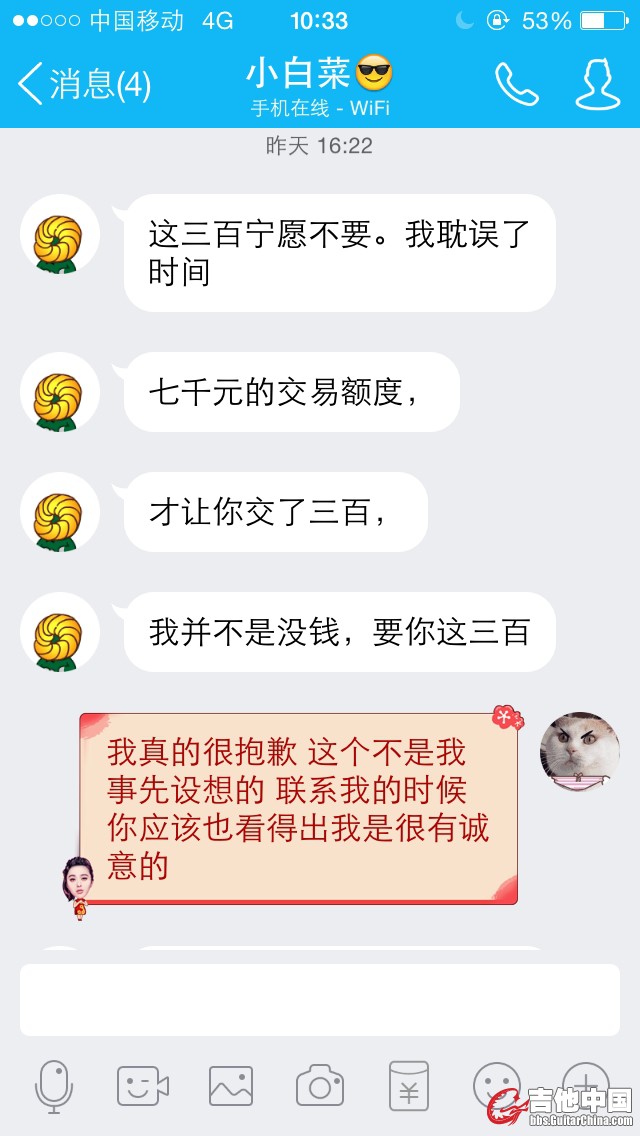Open the emoji panel

click(x=496, y=1084)
